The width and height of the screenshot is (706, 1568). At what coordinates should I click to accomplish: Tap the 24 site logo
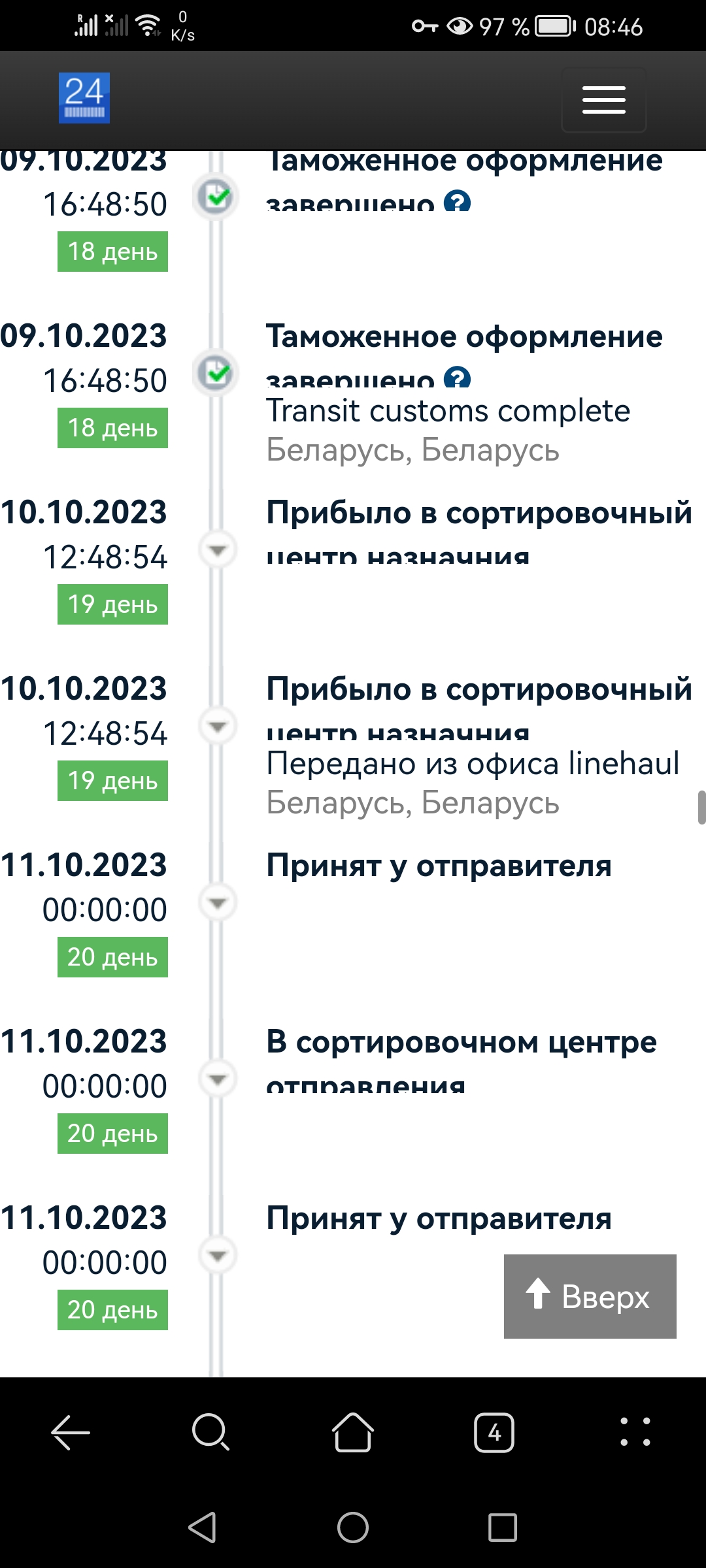[x=84, y=98]
